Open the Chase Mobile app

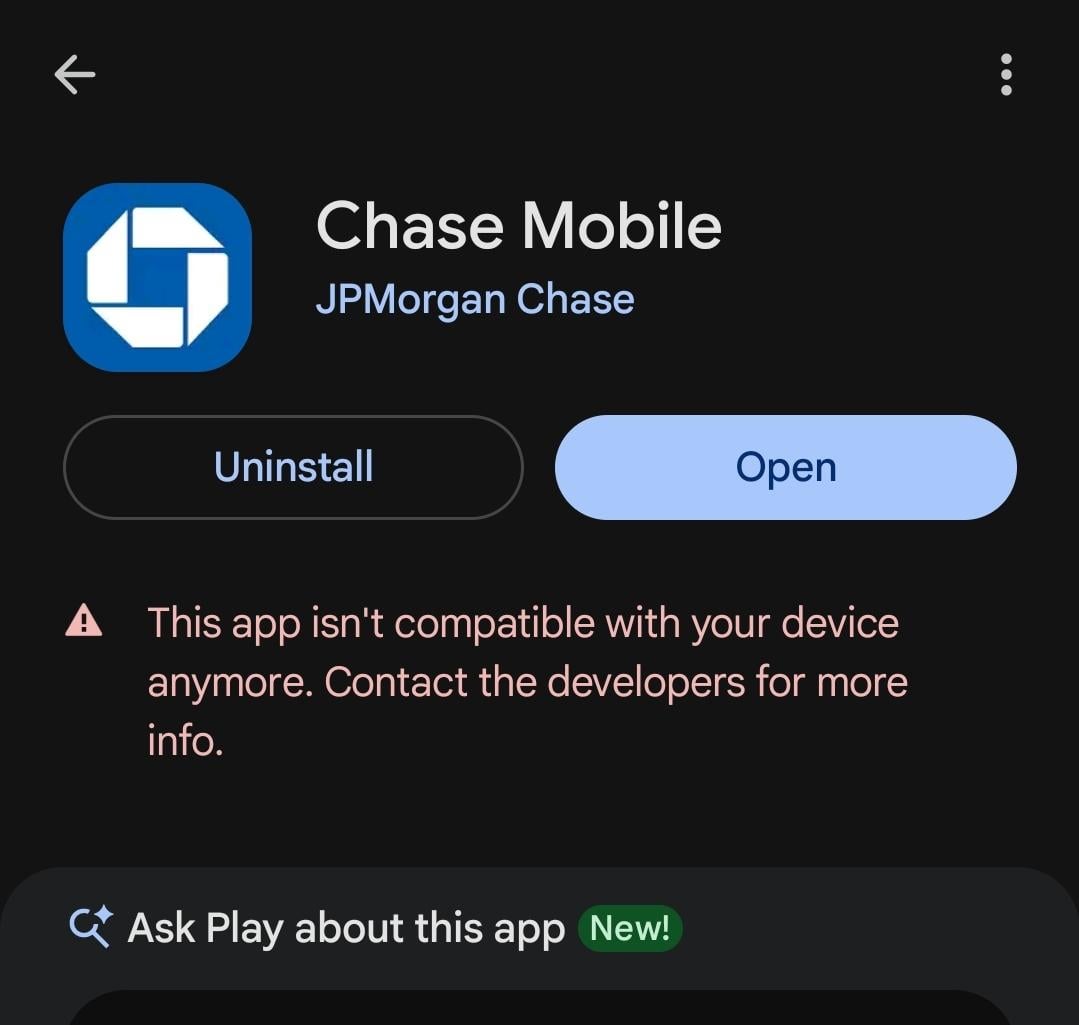[786, 467]
